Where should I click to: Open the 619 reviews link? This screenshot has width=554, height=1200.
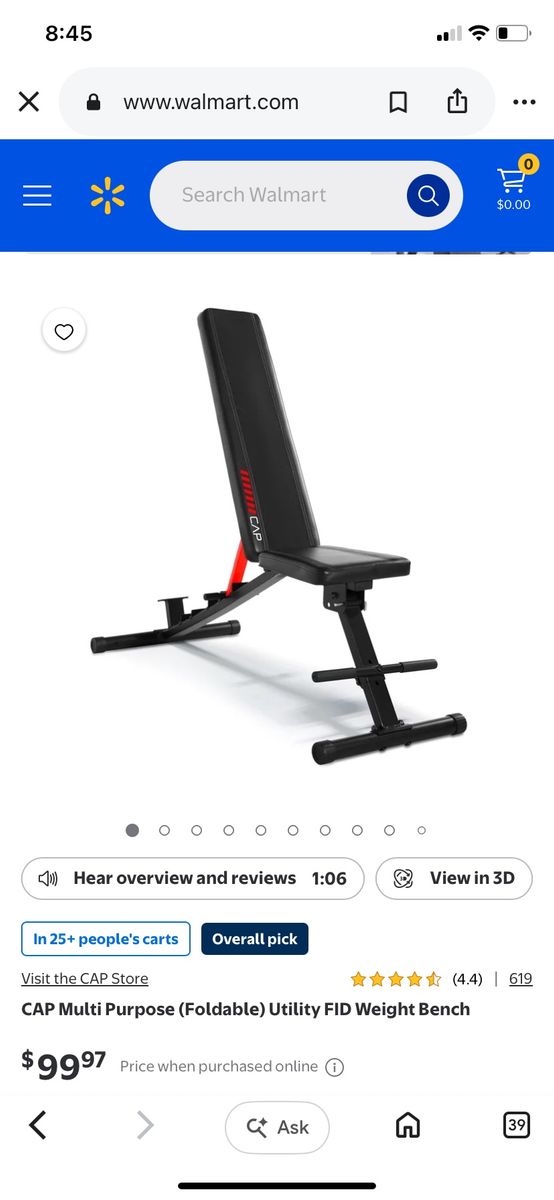point(520,979)
